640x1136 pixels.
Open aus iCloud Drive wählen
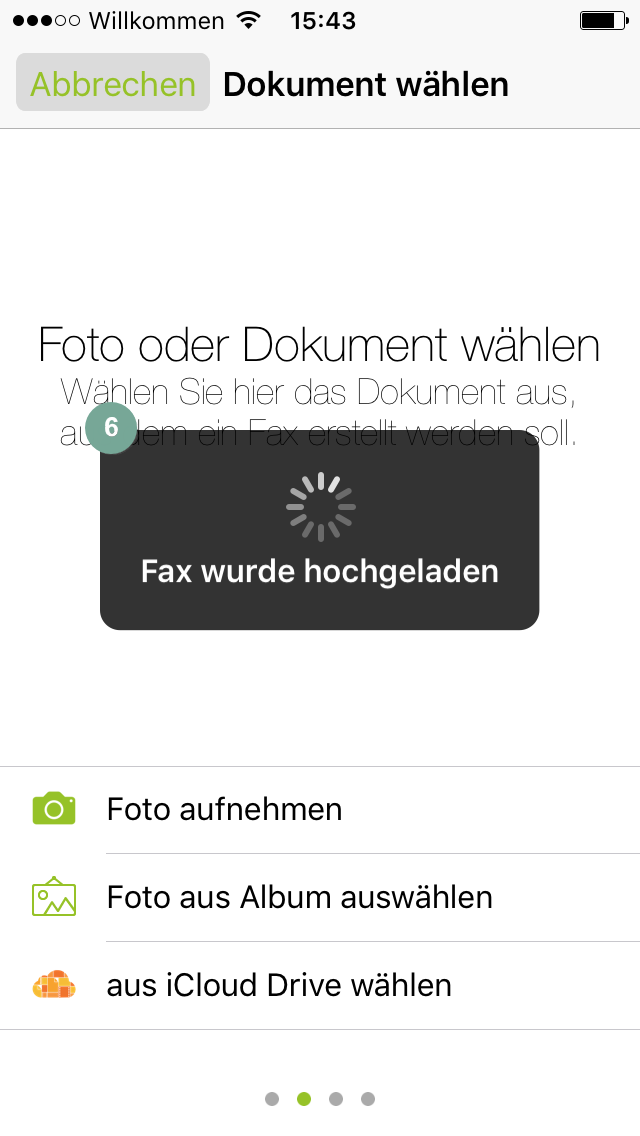point(320,985)
